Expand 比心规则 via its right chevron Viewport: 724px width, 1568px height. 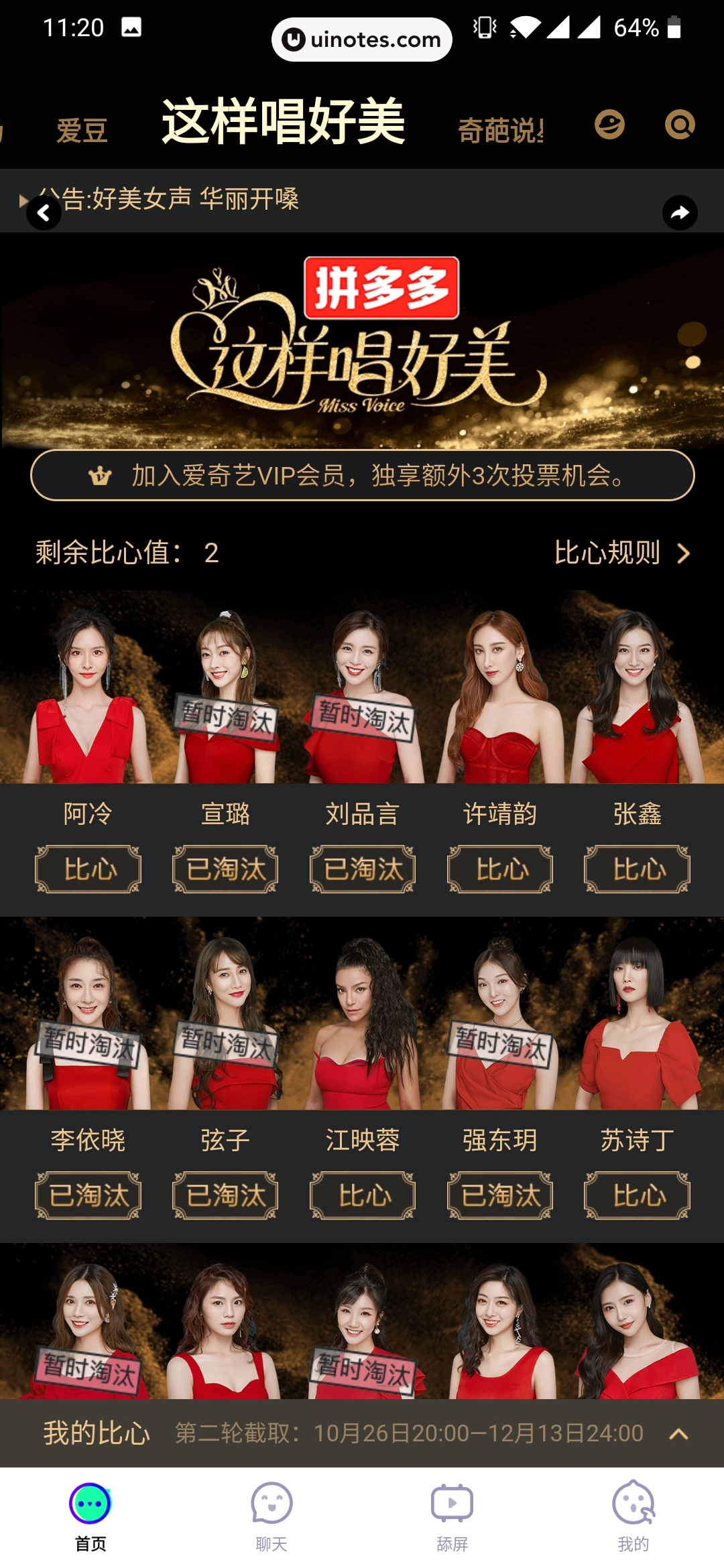click(x=684, y=554)
